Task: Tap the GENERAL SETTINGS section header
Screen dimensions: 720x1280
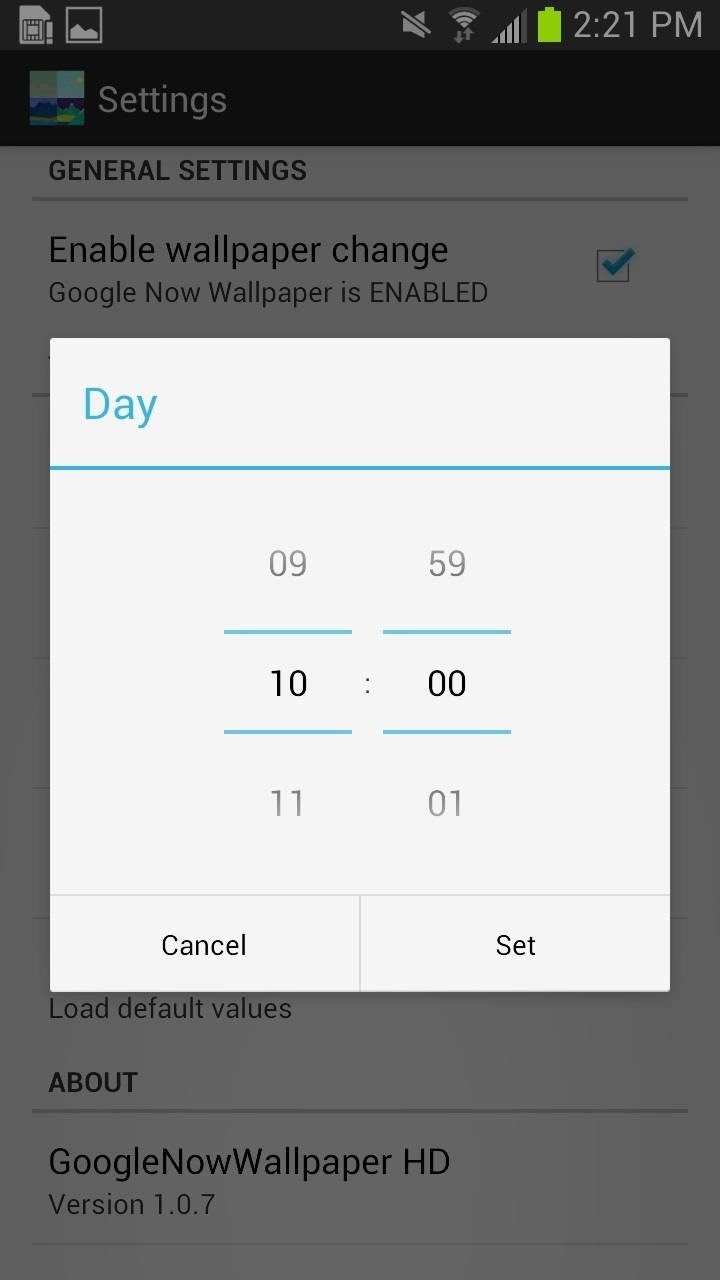Action: 177,170
